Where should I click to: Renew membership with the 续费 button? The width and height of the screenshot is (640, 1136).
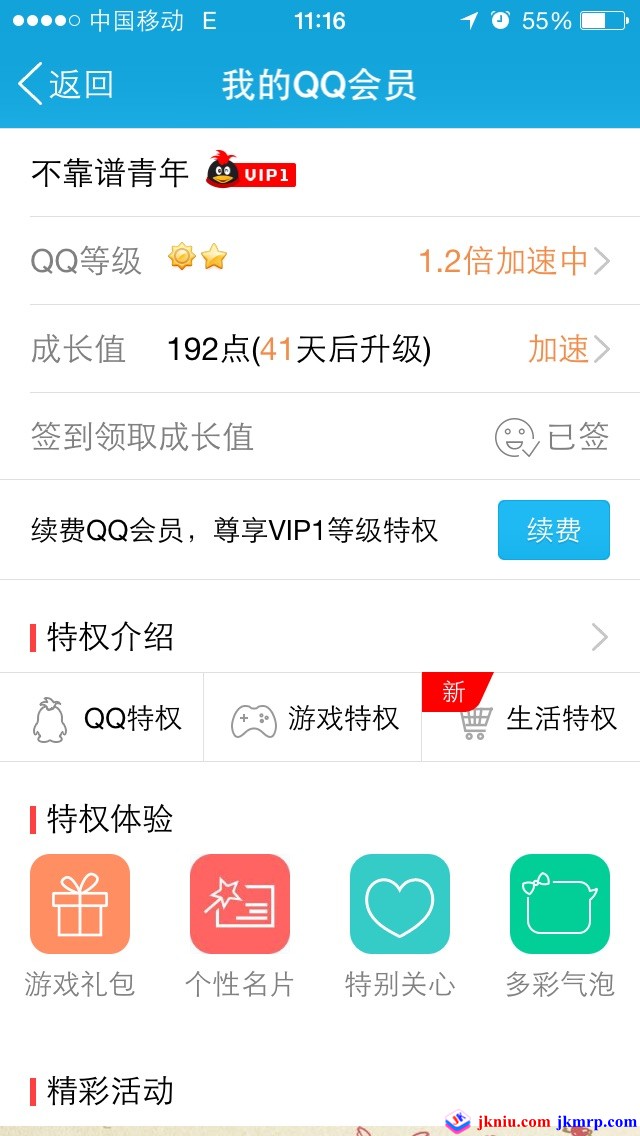point(553,530)
